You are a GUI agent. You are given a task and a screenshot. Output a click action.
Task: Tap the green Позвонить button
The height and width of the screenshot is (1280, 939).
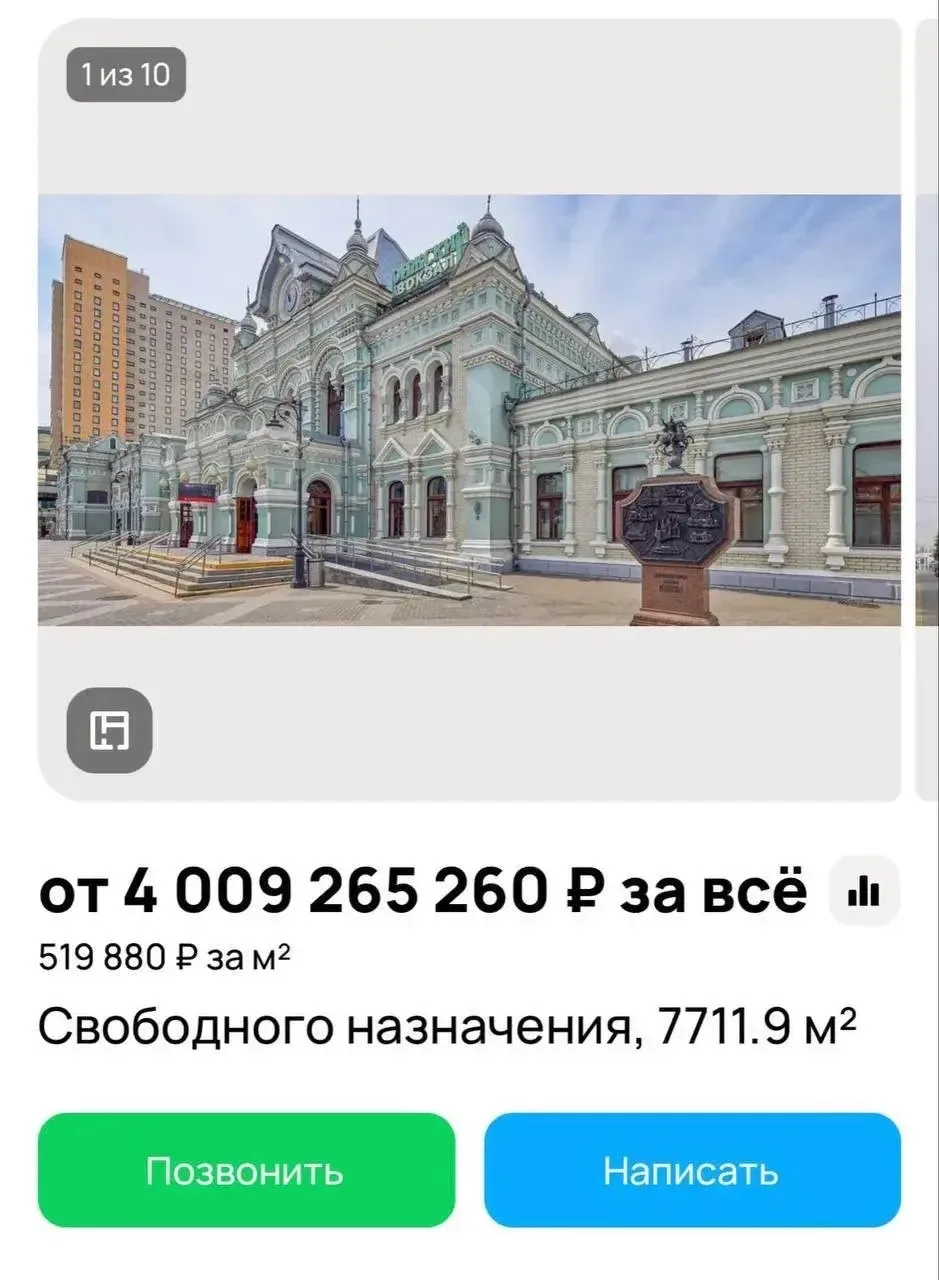click(x=246, y=1170)
